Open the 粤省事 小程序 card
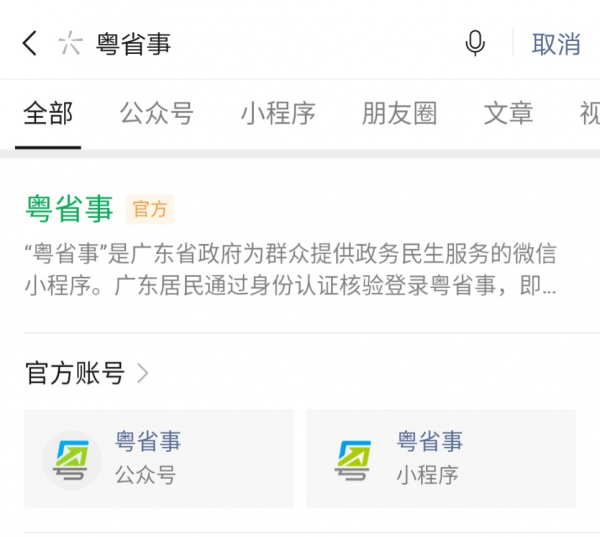 tap(440, 458)
